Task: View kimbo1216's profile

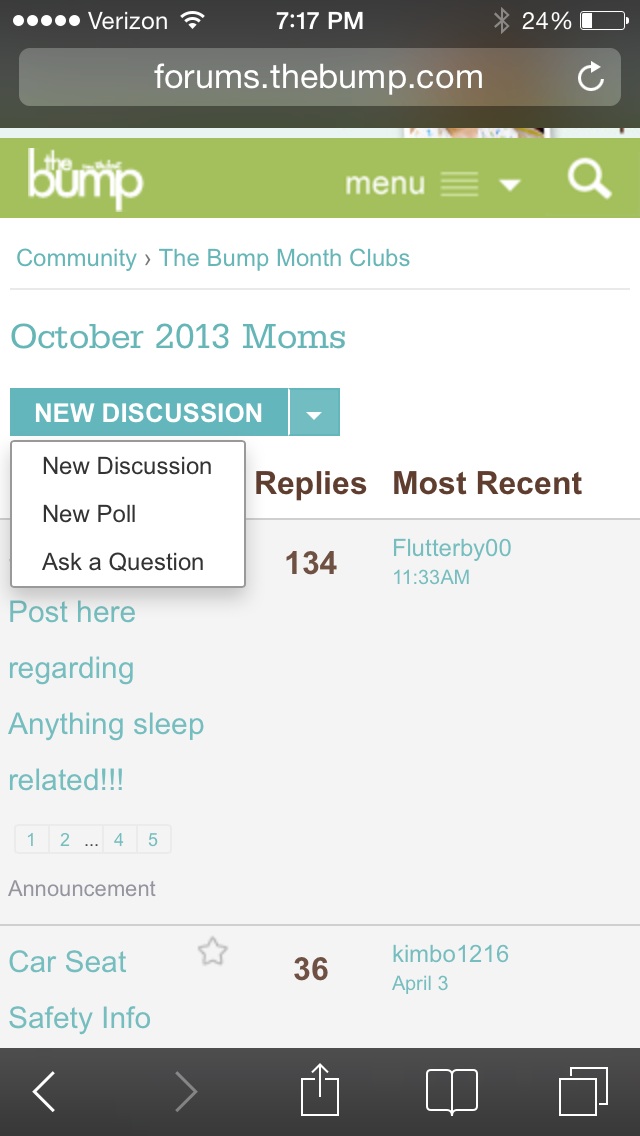Action: tap(450, 954)
